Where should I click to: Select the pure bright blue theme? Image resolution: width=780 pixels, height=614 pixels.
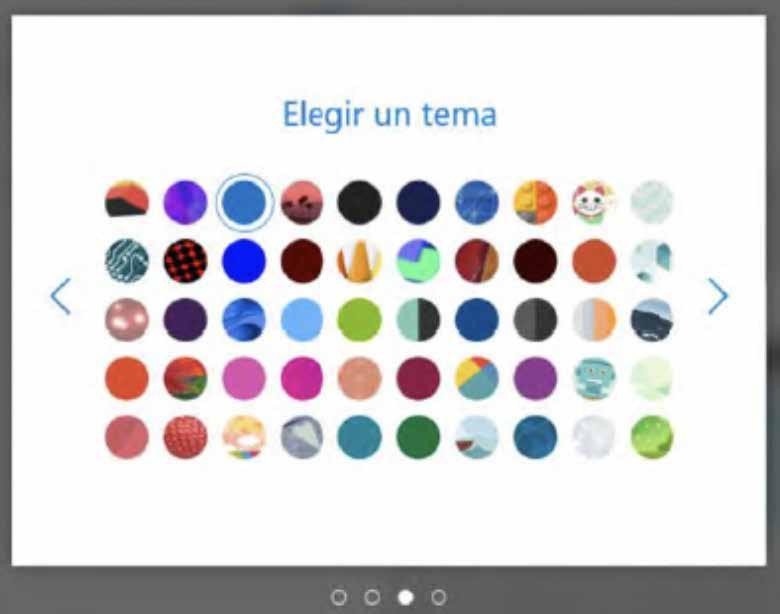(244, 261)
